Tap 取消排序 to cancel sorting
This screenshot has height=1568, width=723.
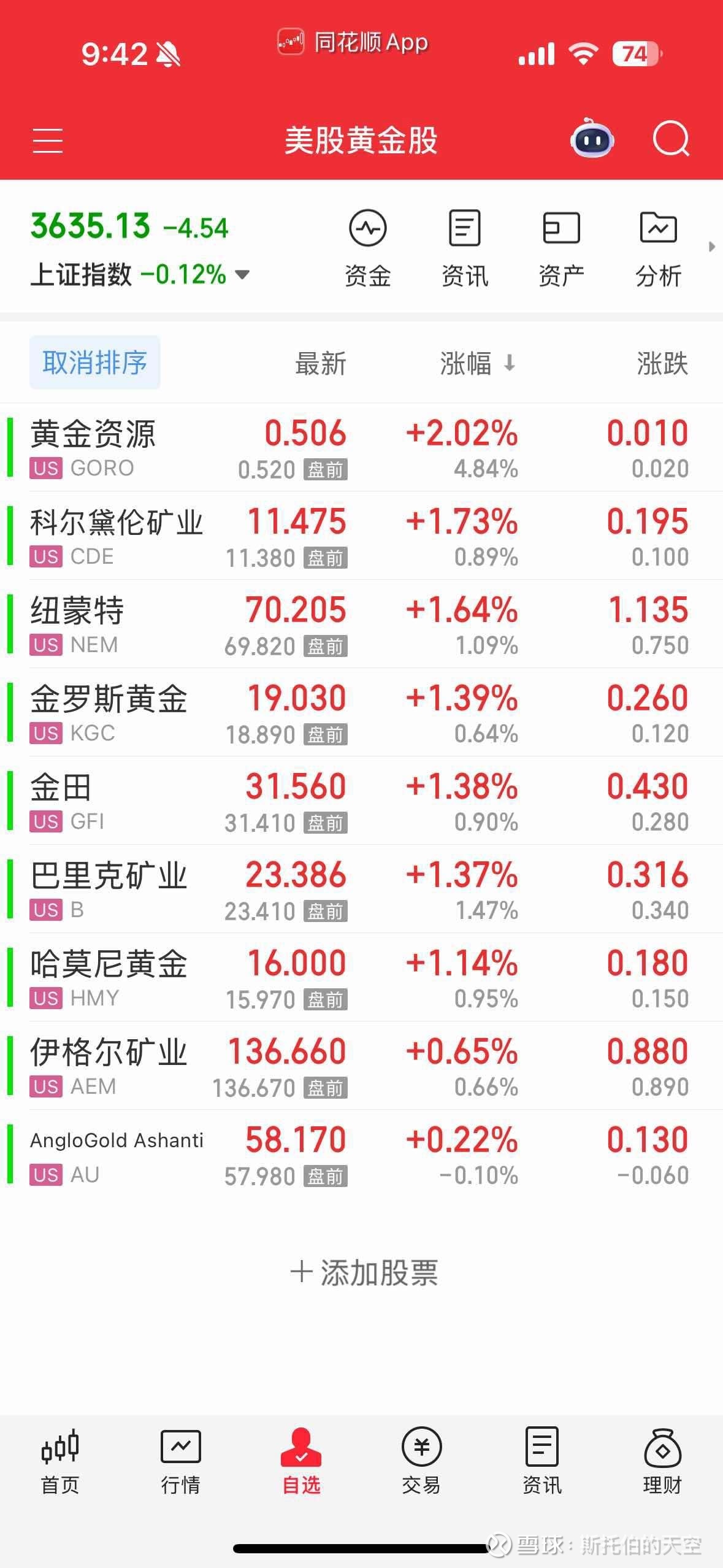pos(95,363)
